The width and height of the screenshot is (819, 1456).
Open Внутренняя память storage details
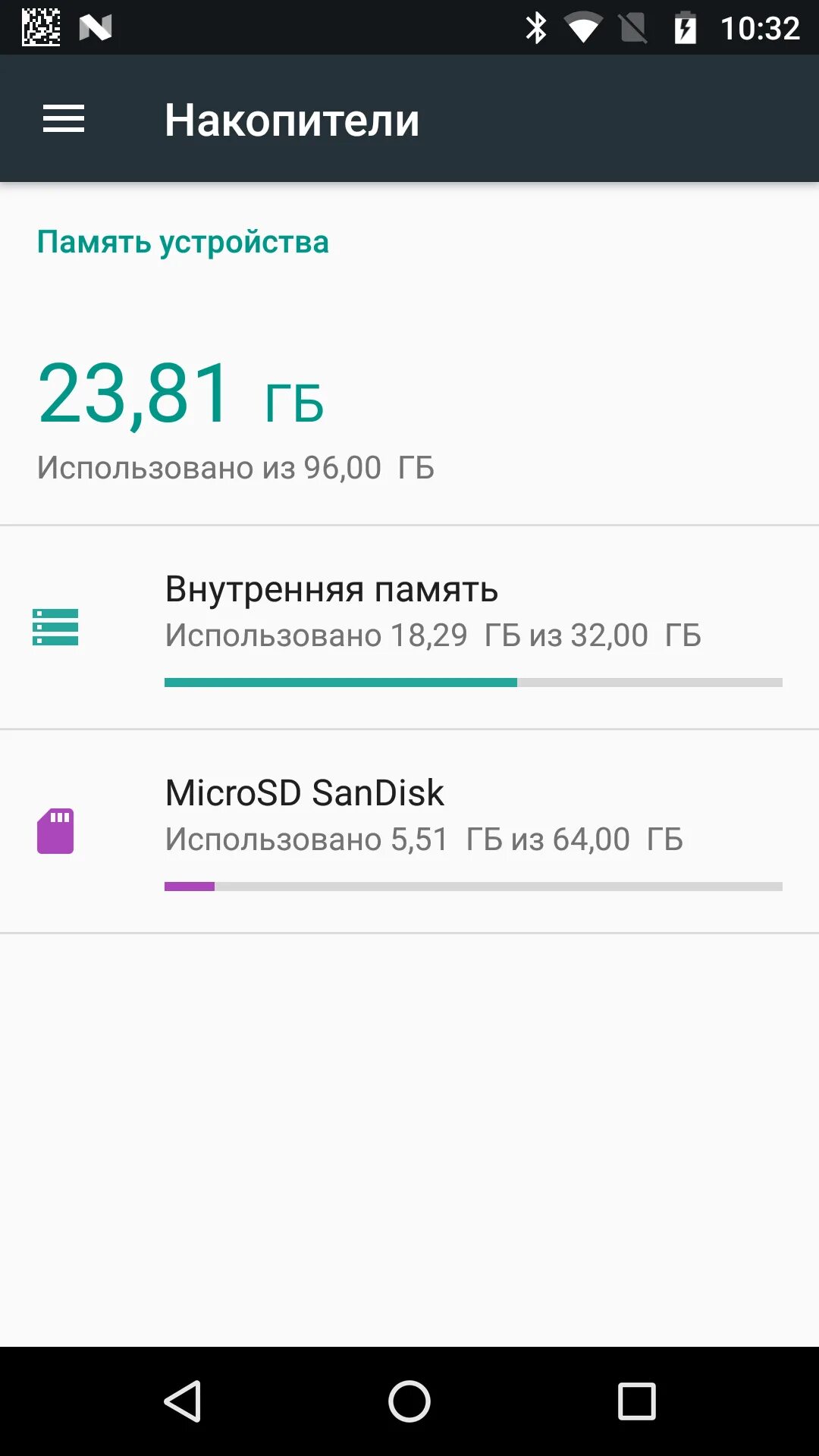409,628
